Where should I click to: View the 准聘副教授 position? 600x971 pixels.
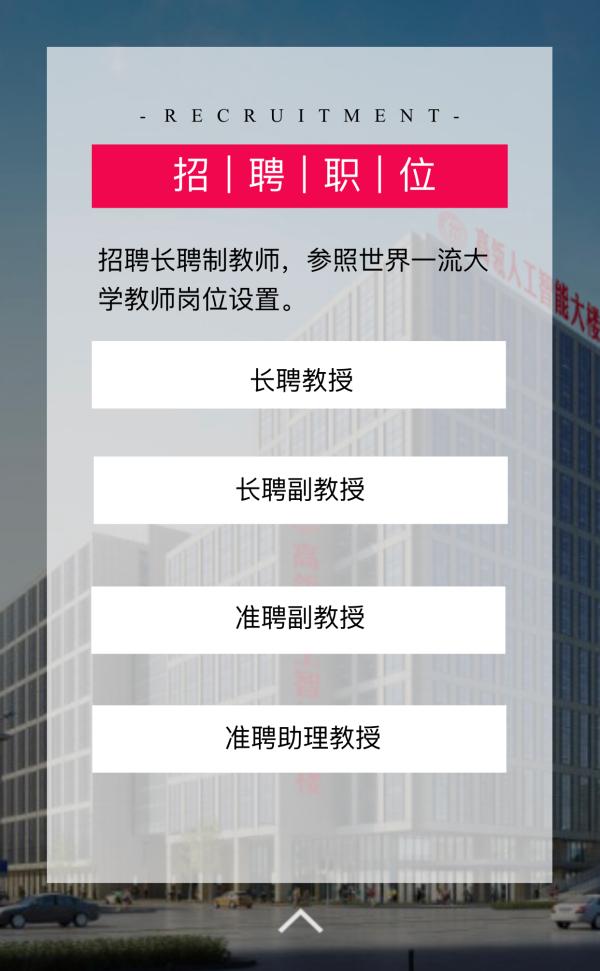coord(299,619)
